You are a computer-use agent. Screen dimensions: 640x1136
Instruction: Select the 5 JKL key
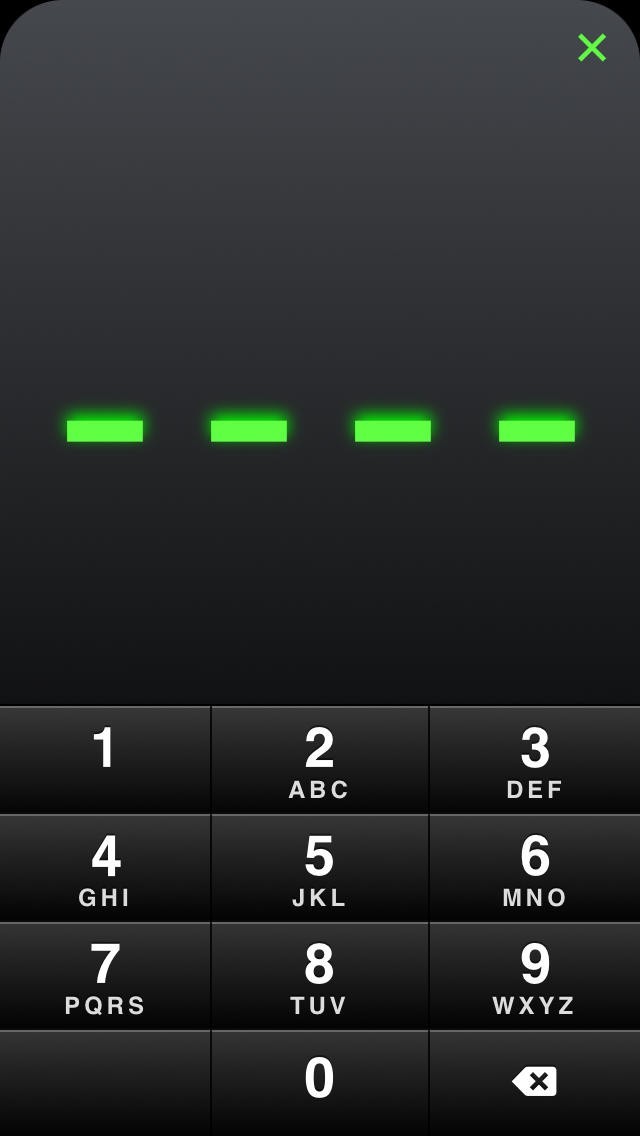[x=319, y=868]
